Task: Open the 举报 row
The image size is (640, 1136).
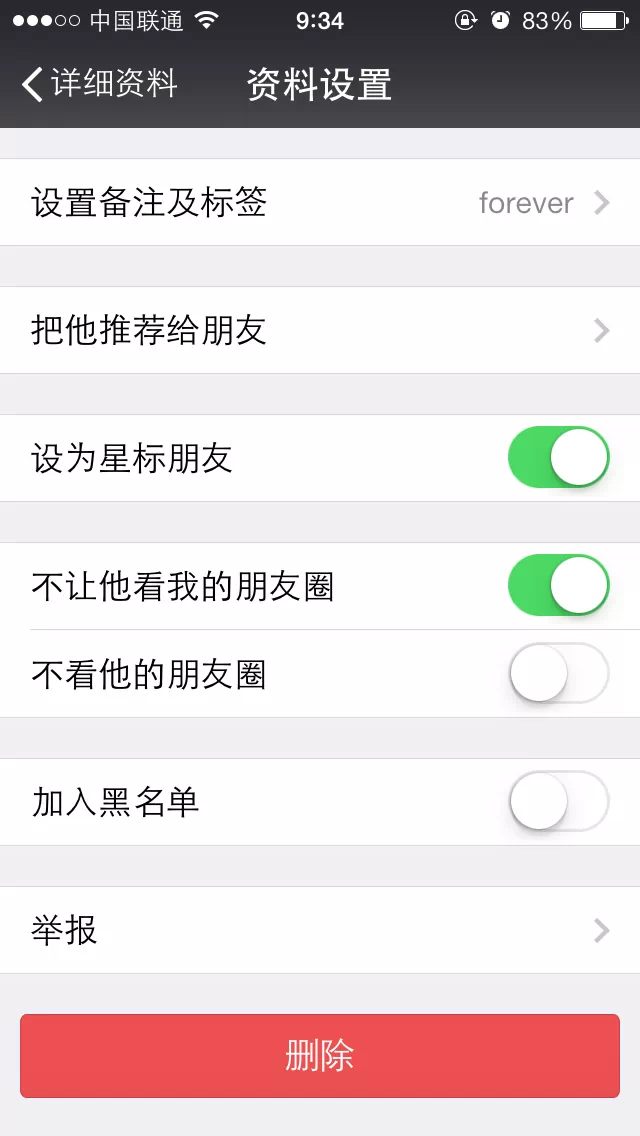Action: [320, 930]
